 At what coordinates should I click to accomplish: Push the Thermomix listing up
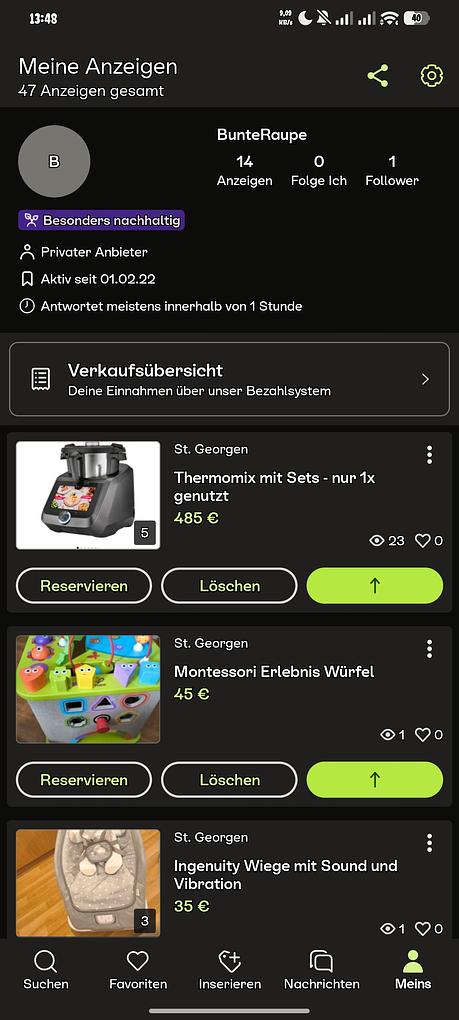(x=374, y=586)
